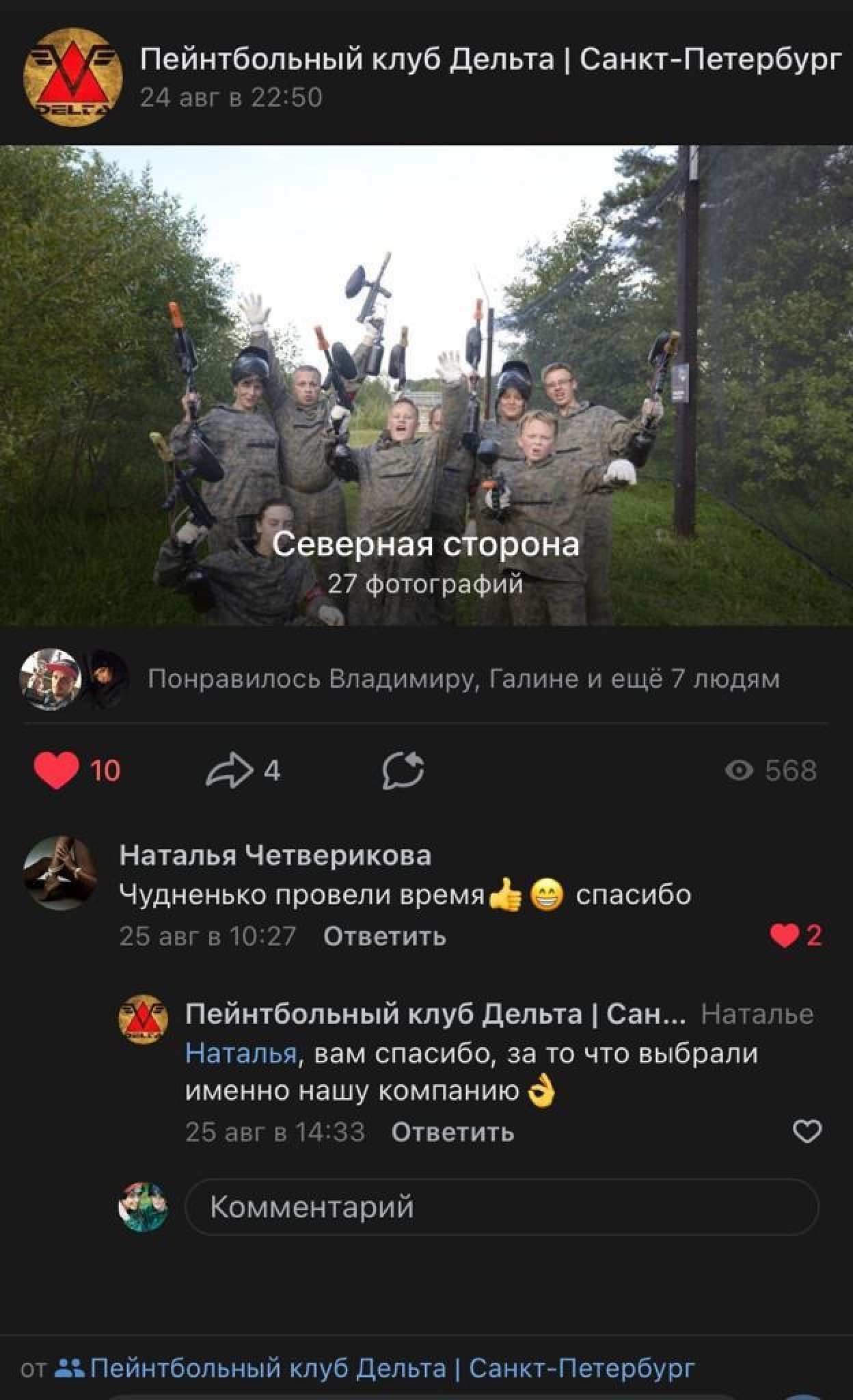Open the post header group name

point(489,60)
